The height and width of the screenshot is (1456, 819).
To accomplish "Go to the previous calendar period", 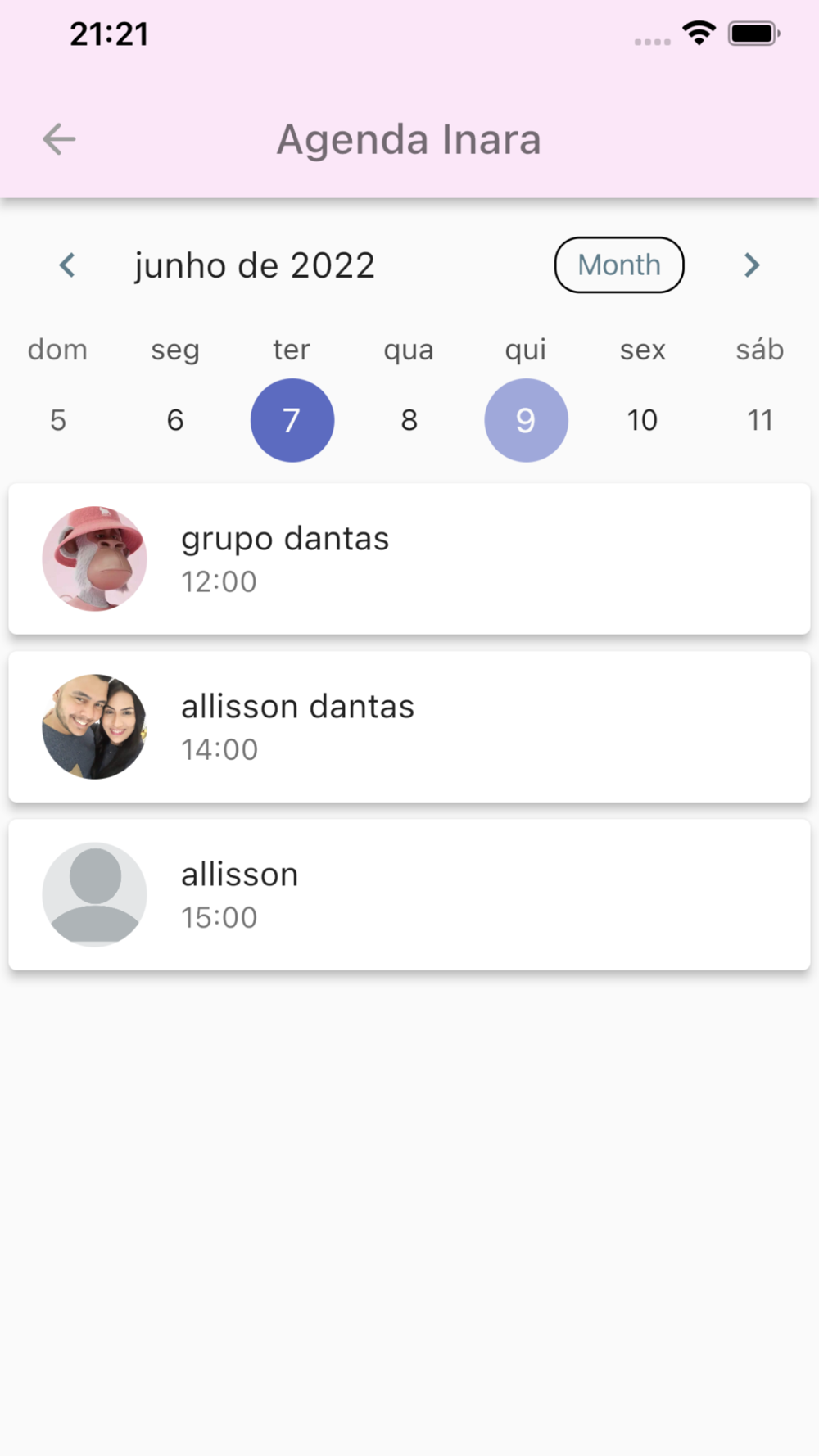I will point(67,265).
